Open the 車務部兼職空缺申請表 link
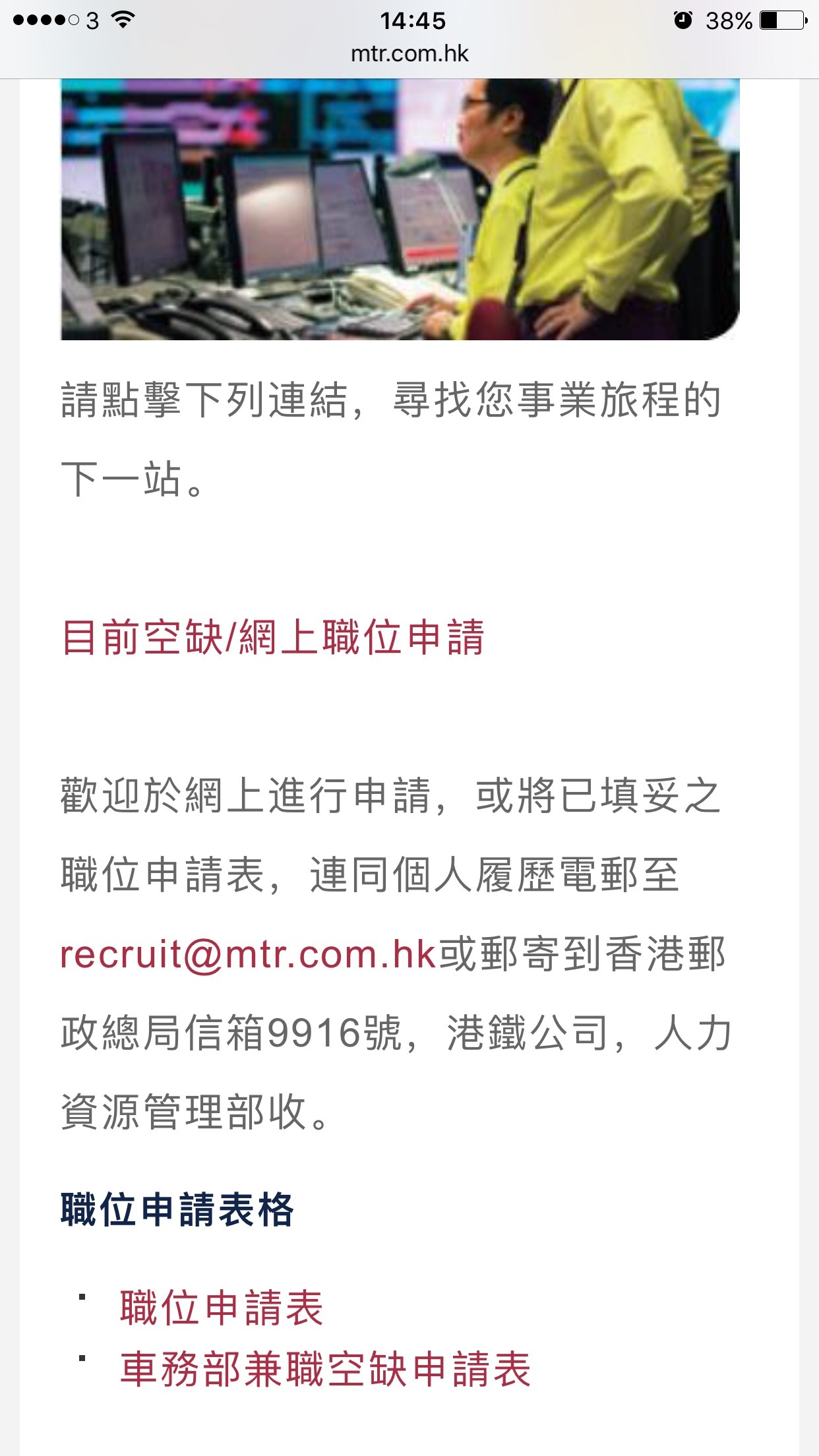 click(325, 1370)
